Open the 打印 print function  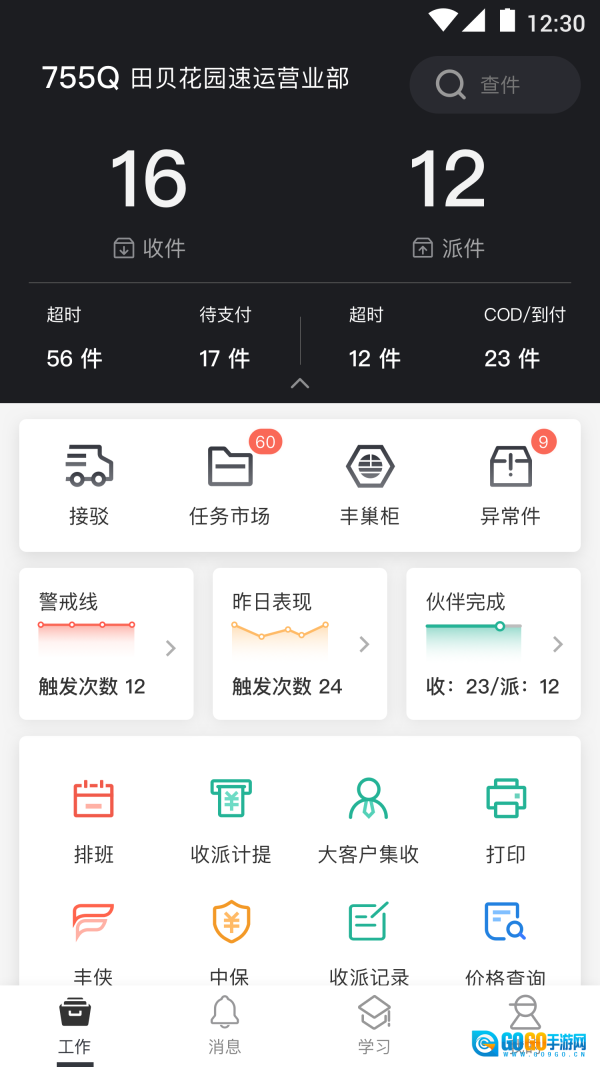(x=506, y=820)
